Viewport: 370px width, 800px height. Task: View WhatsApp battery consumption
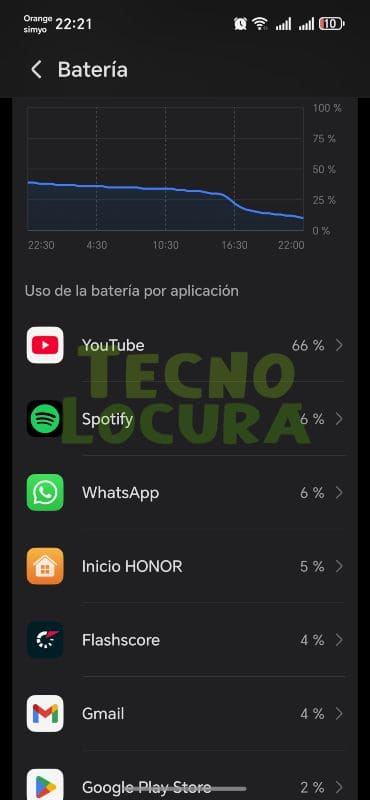click(185, 493)
